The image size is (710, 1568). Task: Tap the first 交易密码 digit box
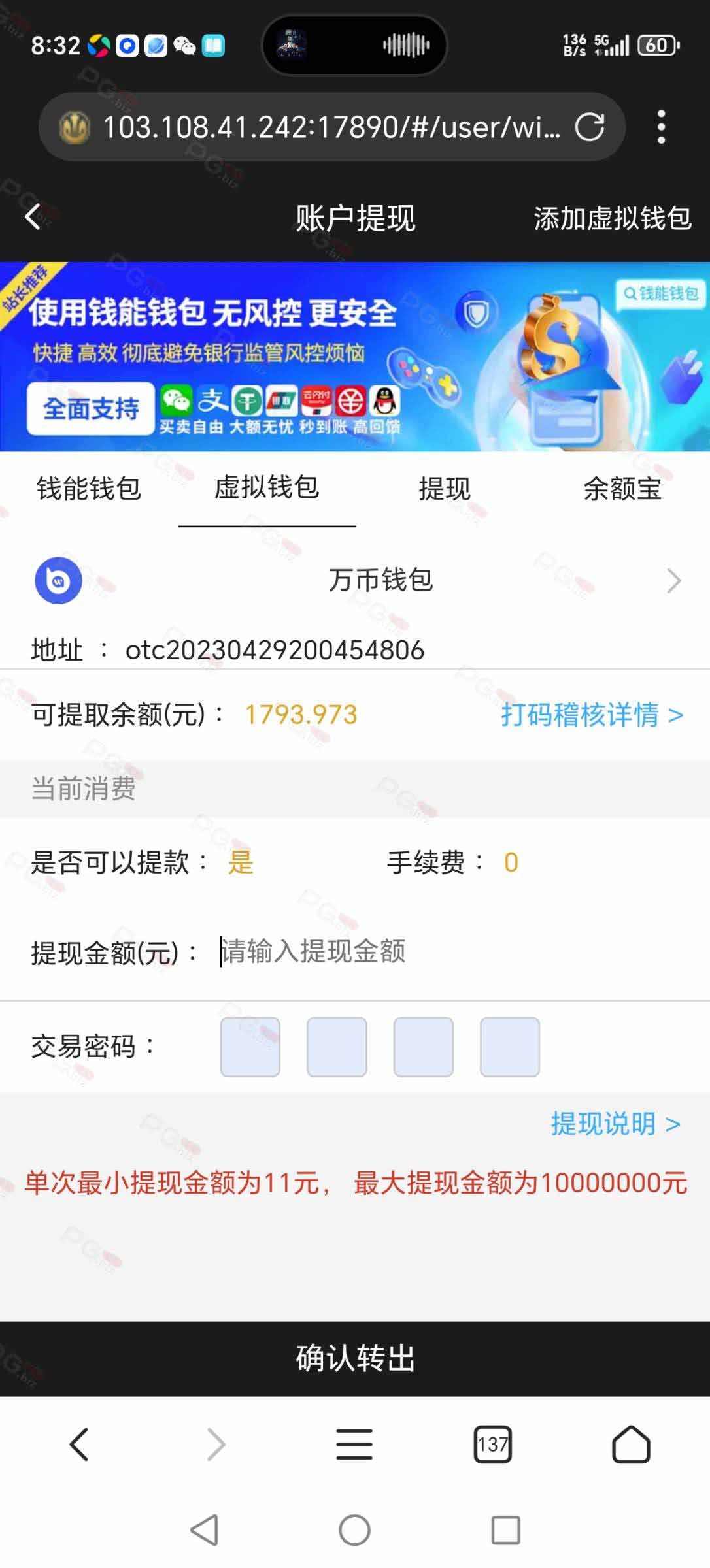tap(250, 1047)
